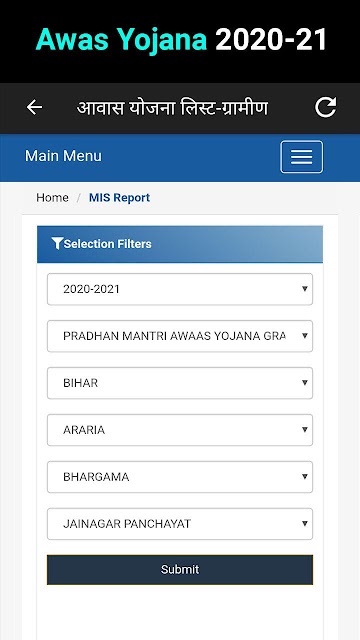Open the Main Menu hamburger button
The width and height of the screenshot is (360, 640).
coord(302,157)
